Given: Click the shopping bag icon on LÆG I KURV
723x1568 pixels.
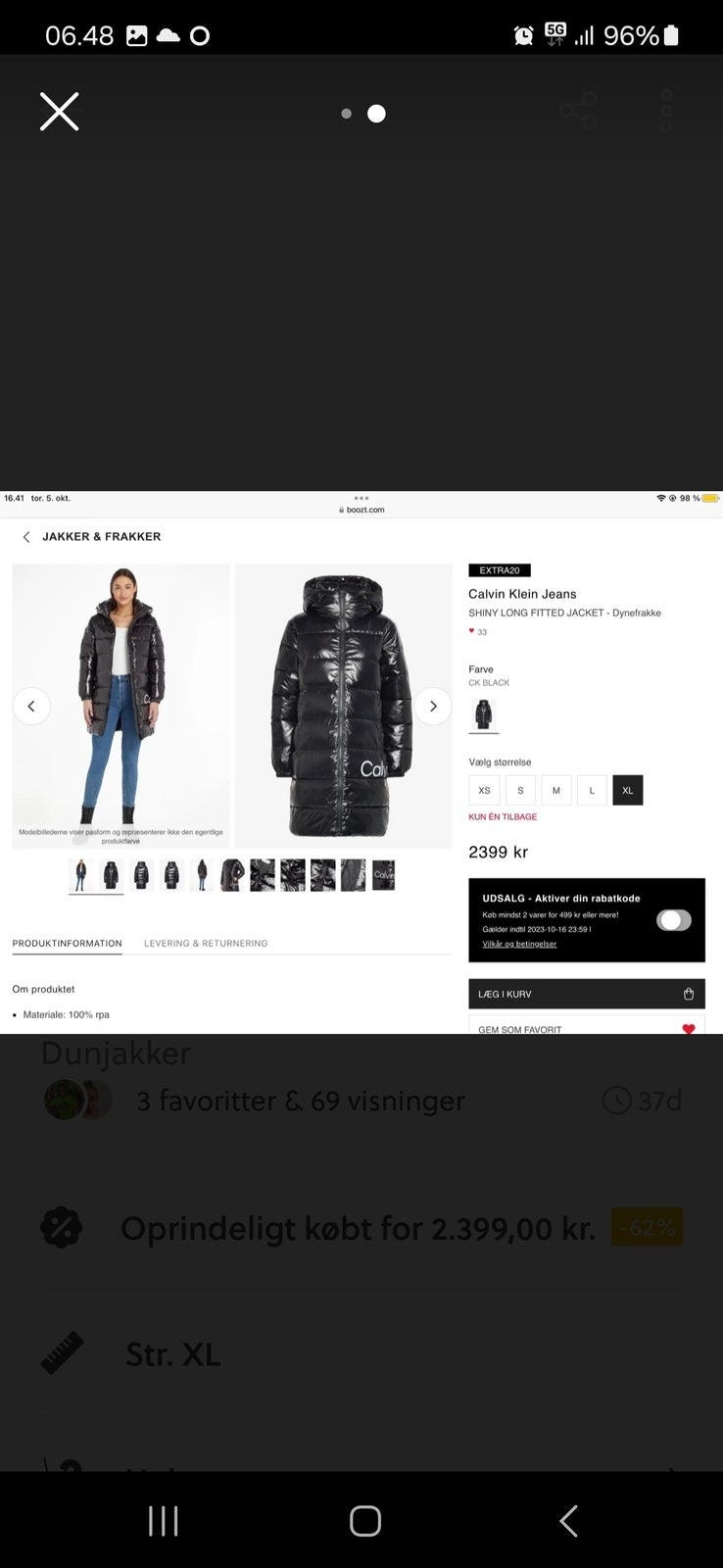Looking at the screenshot, I should click(x=689, y=993).
